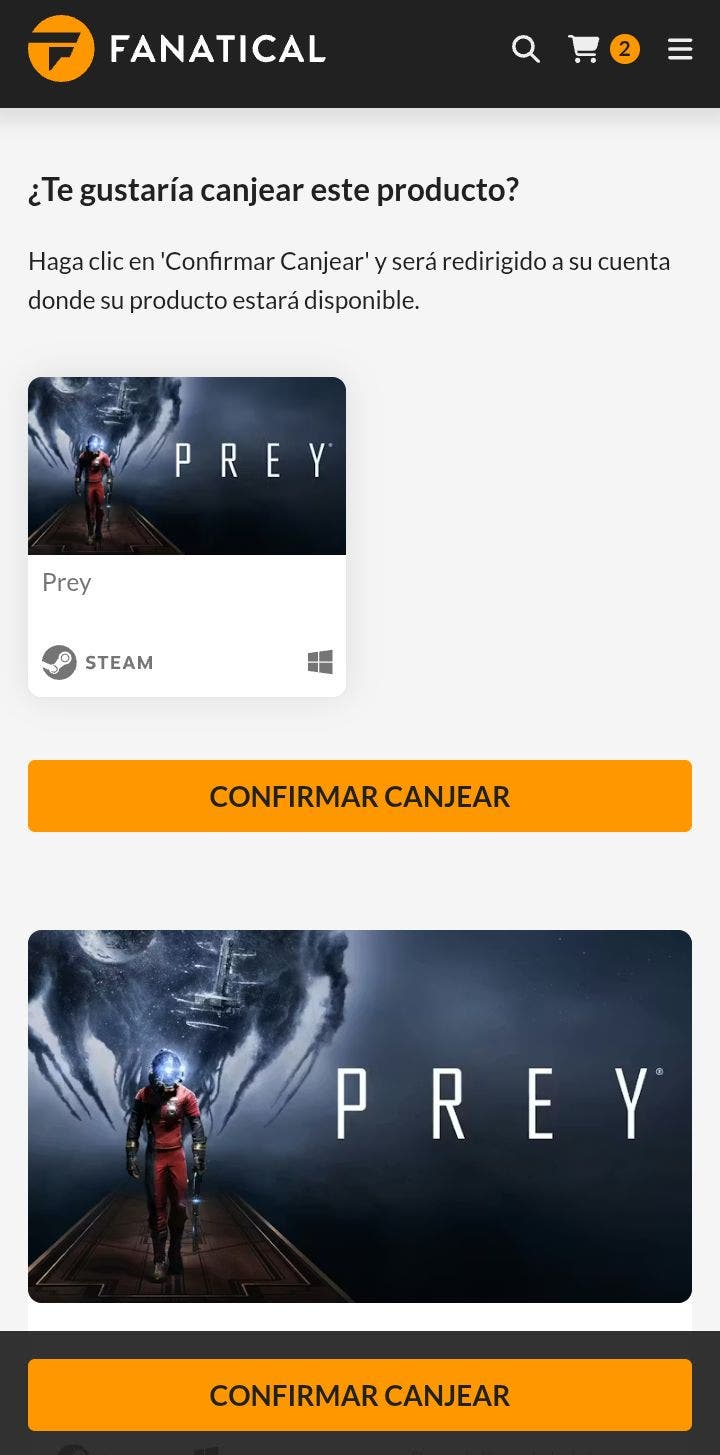720x1455 pixels.
Task: Open the small Prey product card
Action: pos(187,536)
